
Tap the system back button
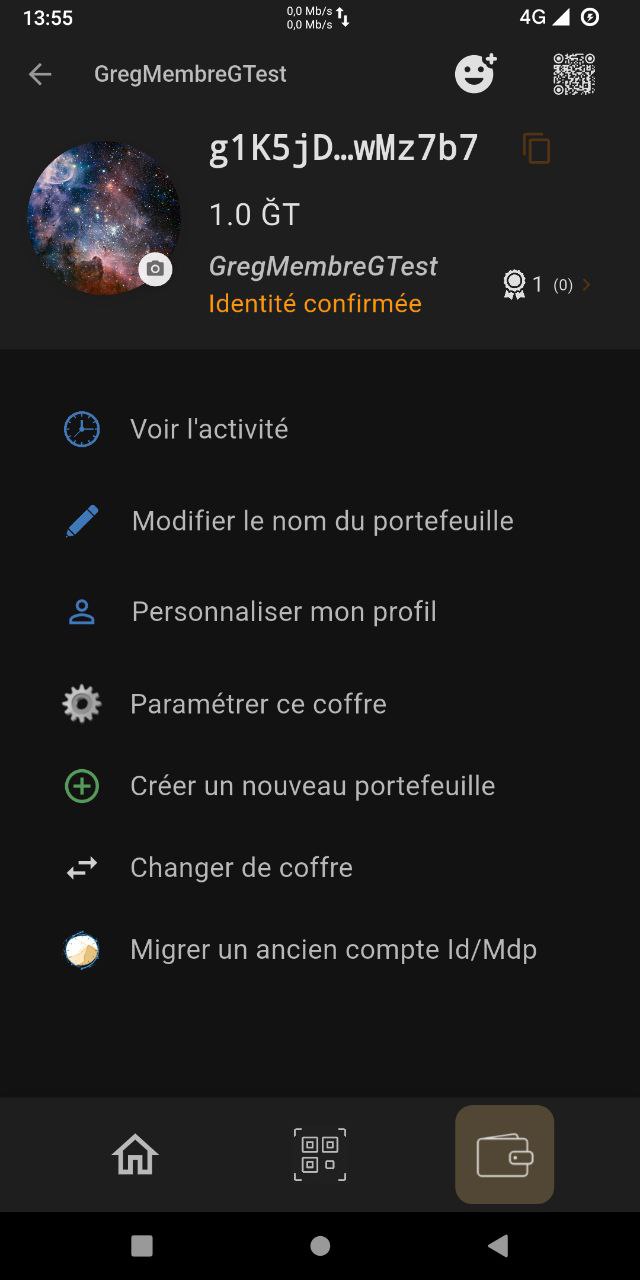pos(497,1246)
